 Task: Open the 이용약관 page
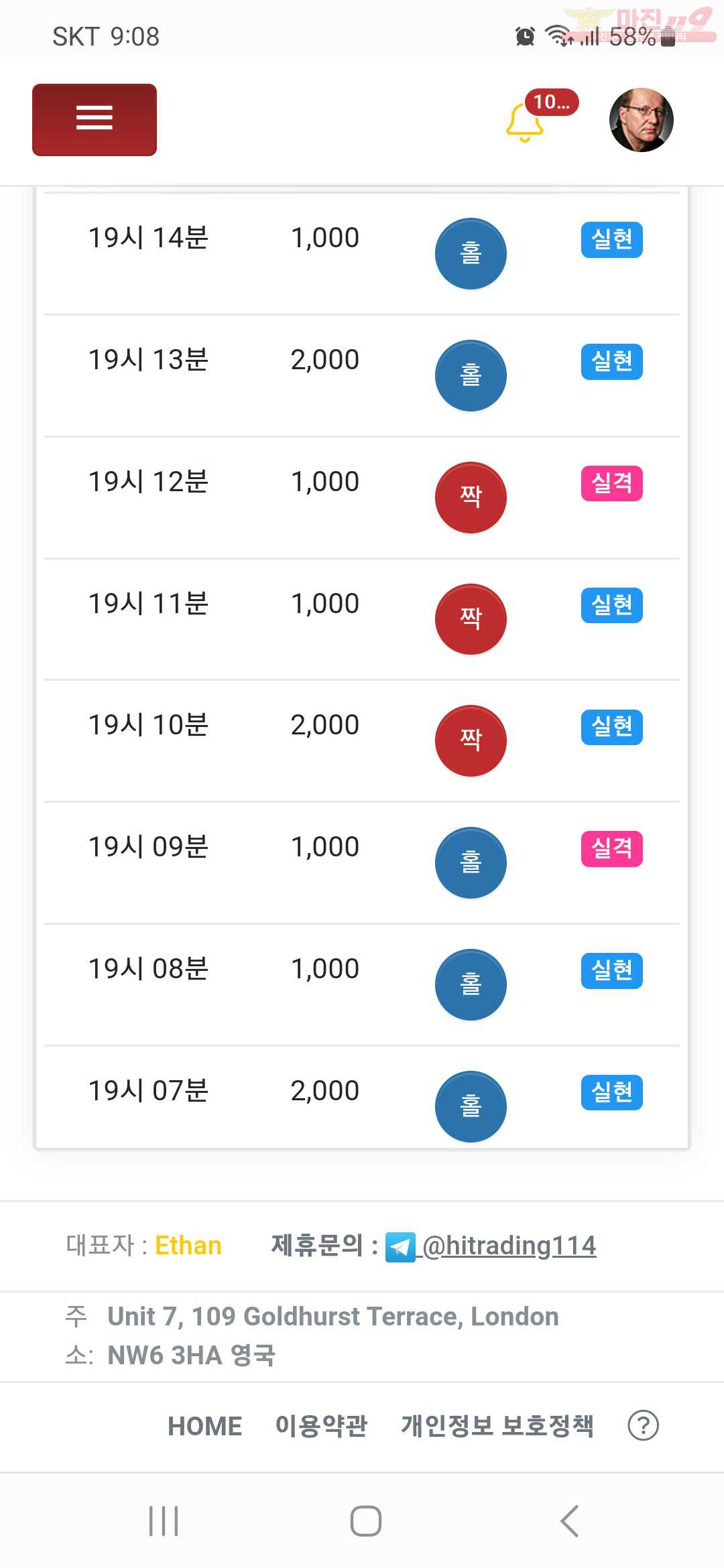click(321, 1426)
